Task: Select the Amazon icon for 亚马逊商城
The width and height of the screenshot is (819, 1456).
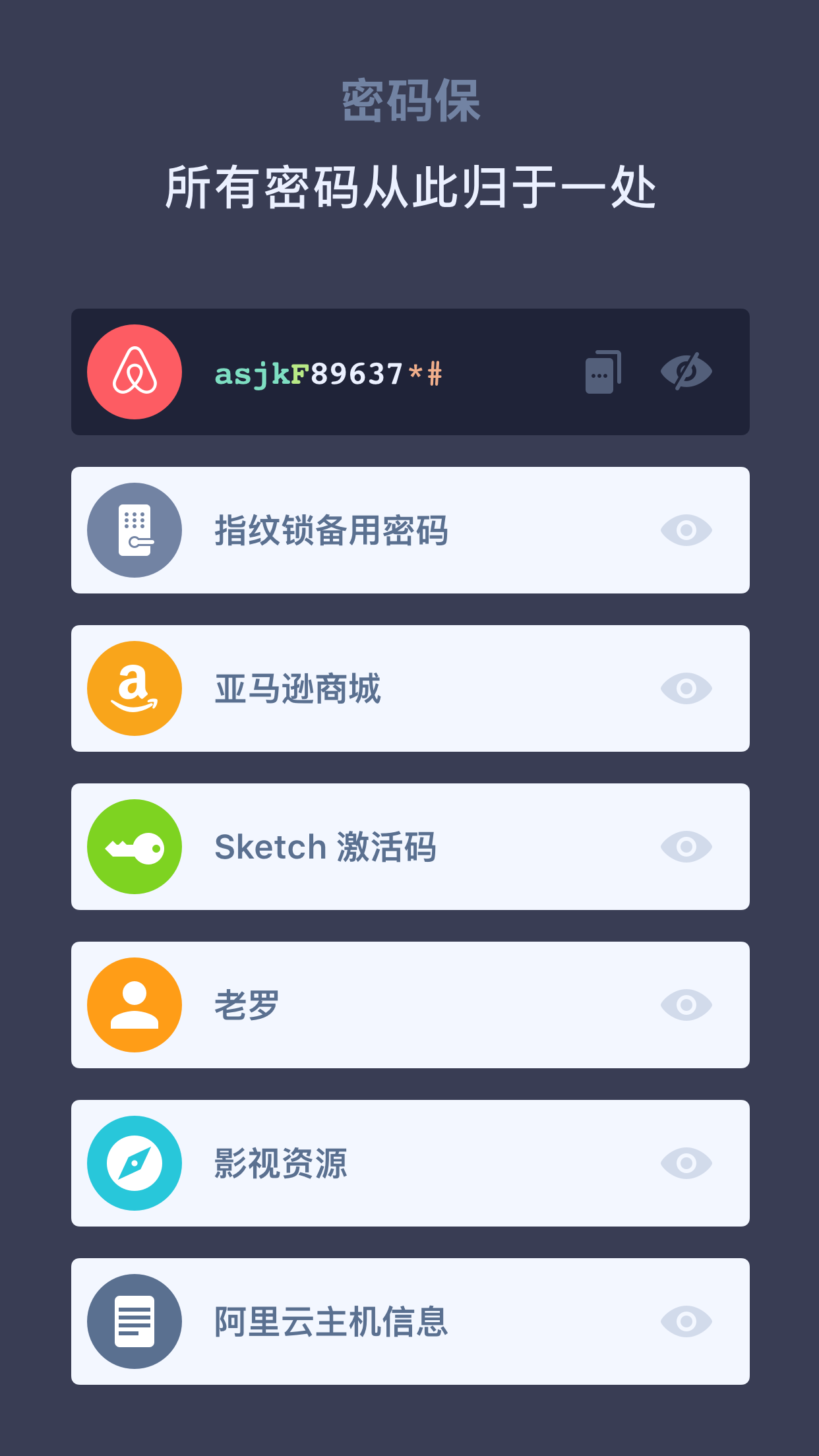Action: 135,688
